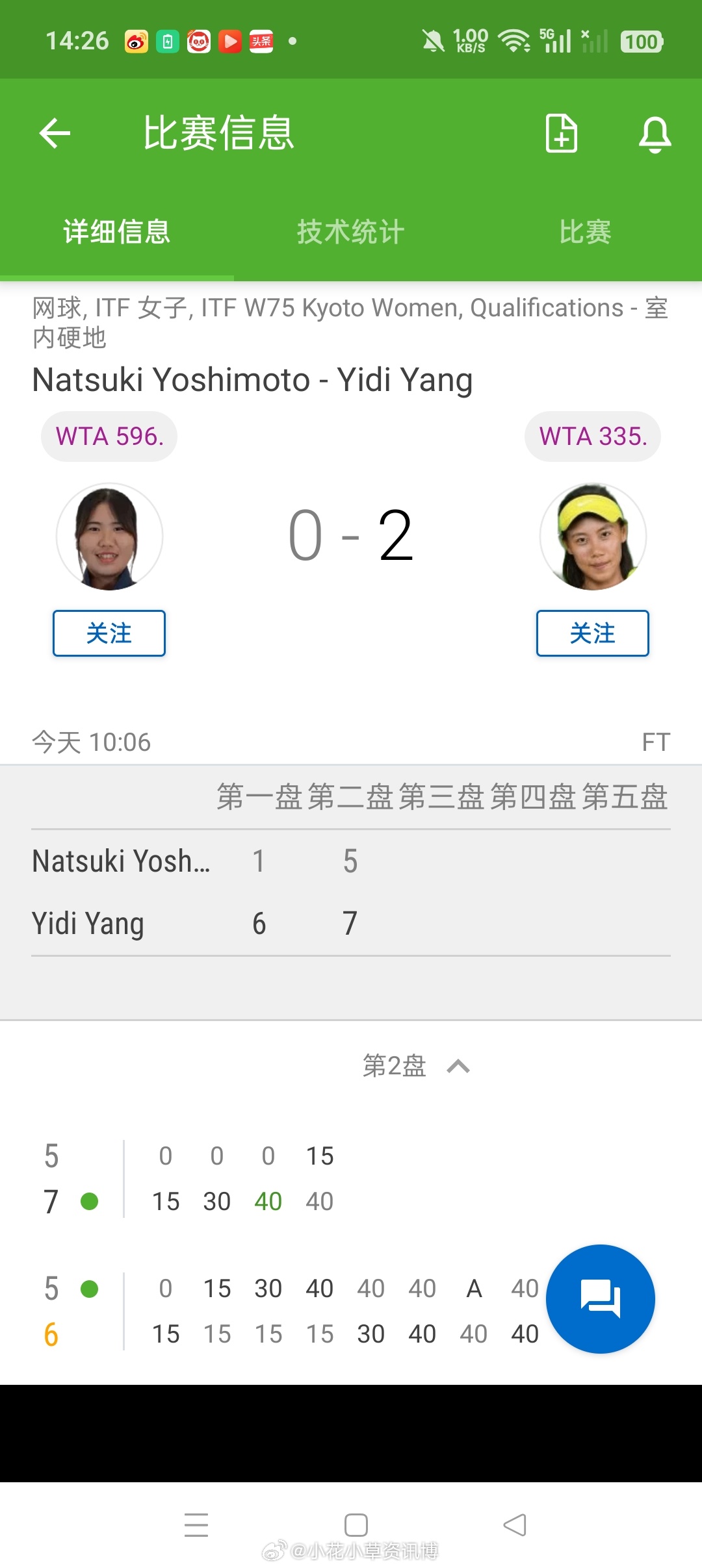Toggle 关注 for Yidi Yang

[x=592, y=633]
